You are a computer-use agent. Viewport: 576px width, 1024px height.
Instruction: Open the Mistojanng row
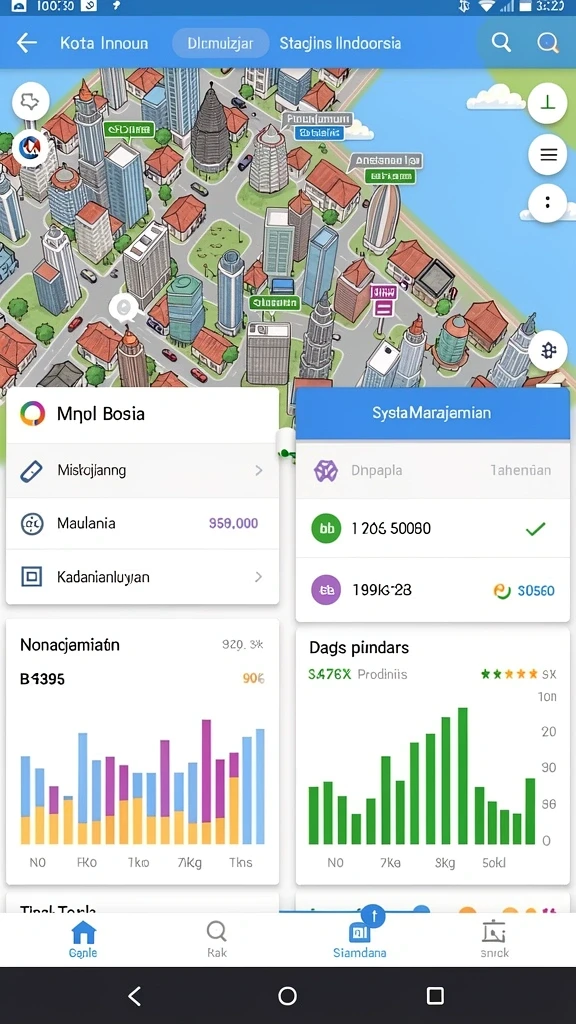(x=142, y=470)
